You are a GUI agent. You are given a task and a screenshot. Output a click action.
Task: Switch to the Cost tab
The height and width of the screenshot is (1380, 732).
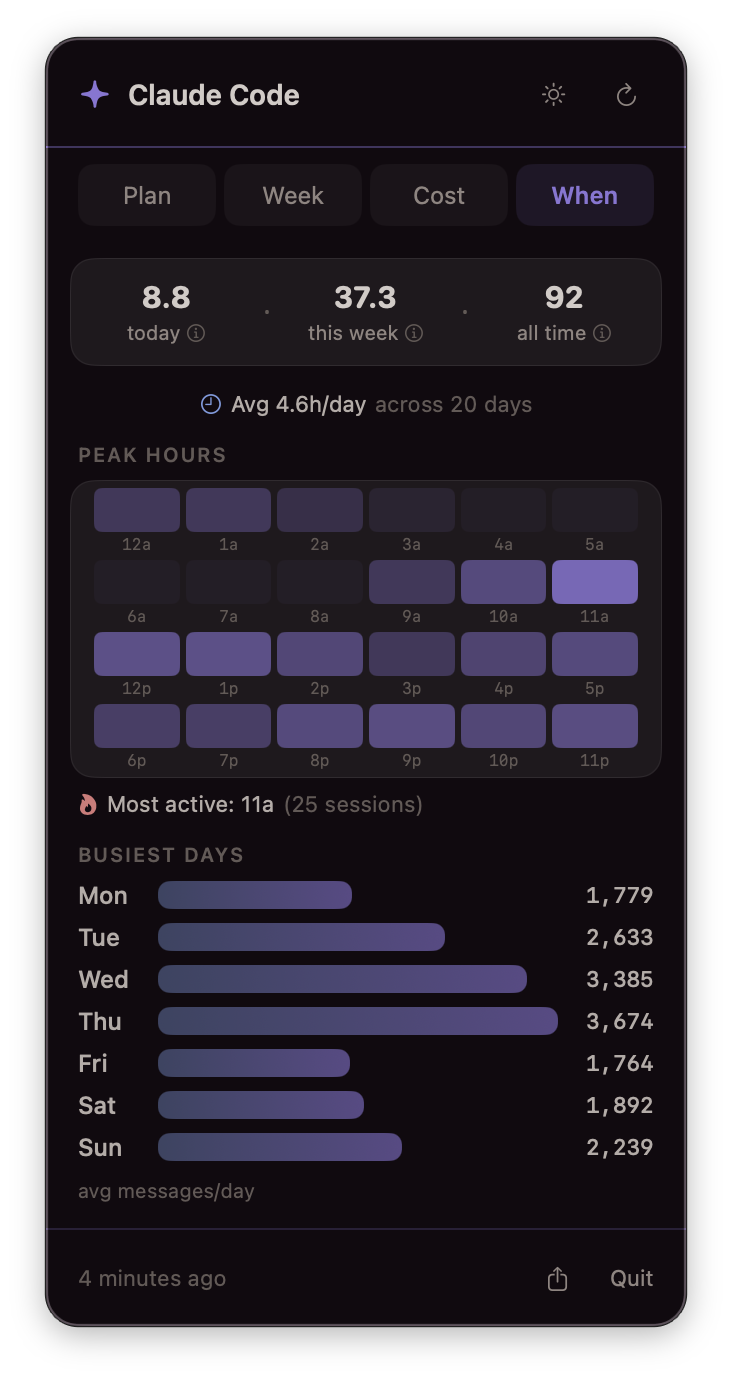(438, 195)
